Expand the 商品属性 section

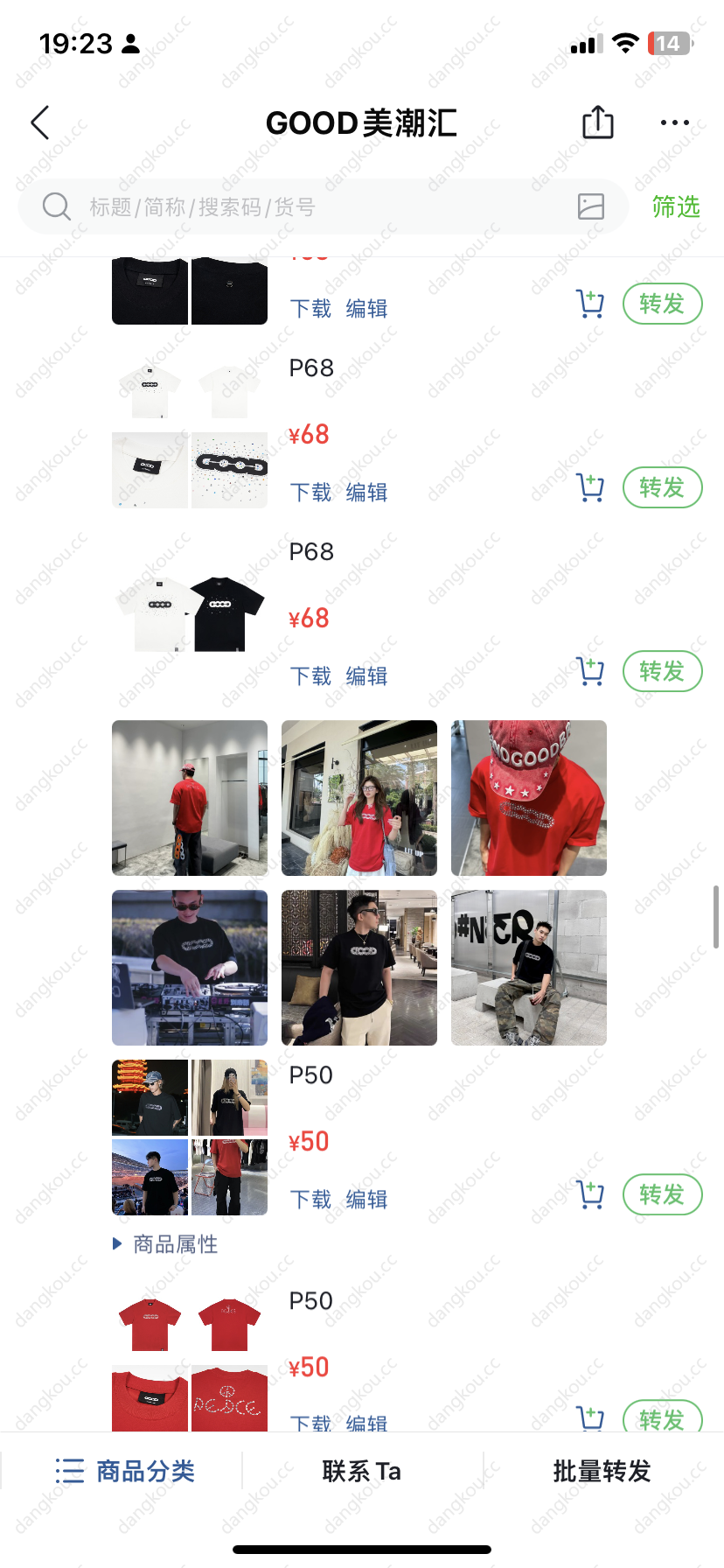point(166,1244)
